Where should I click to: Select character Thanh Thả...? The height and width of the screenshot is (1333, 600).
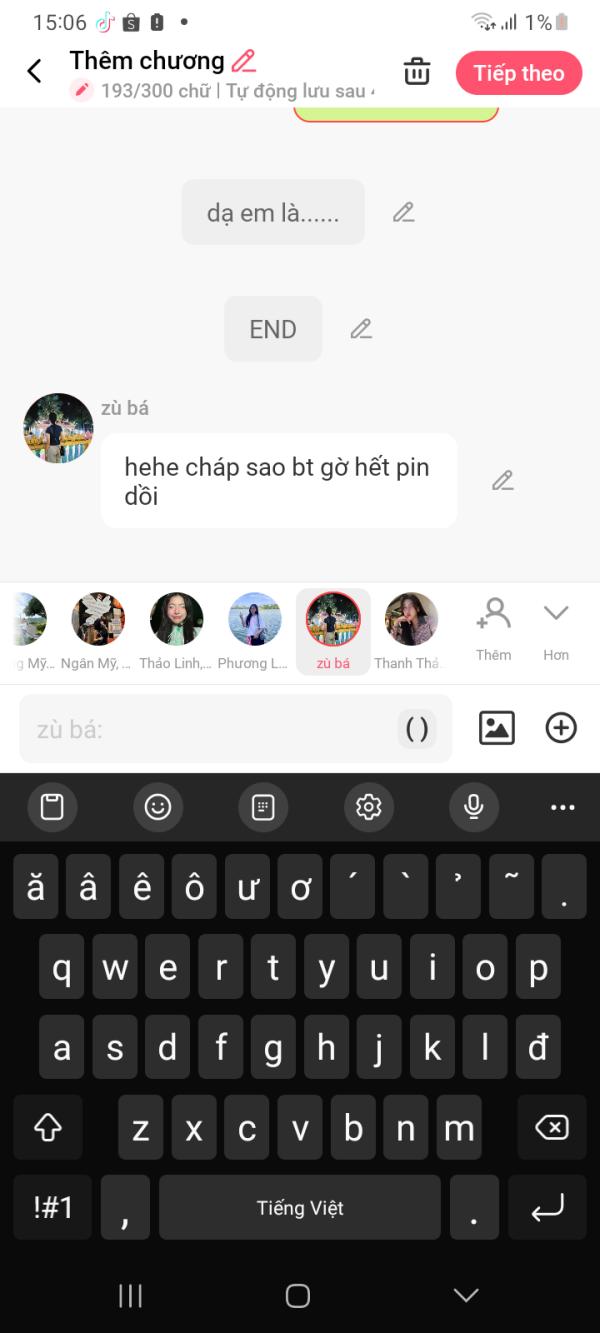coord(411,630)
